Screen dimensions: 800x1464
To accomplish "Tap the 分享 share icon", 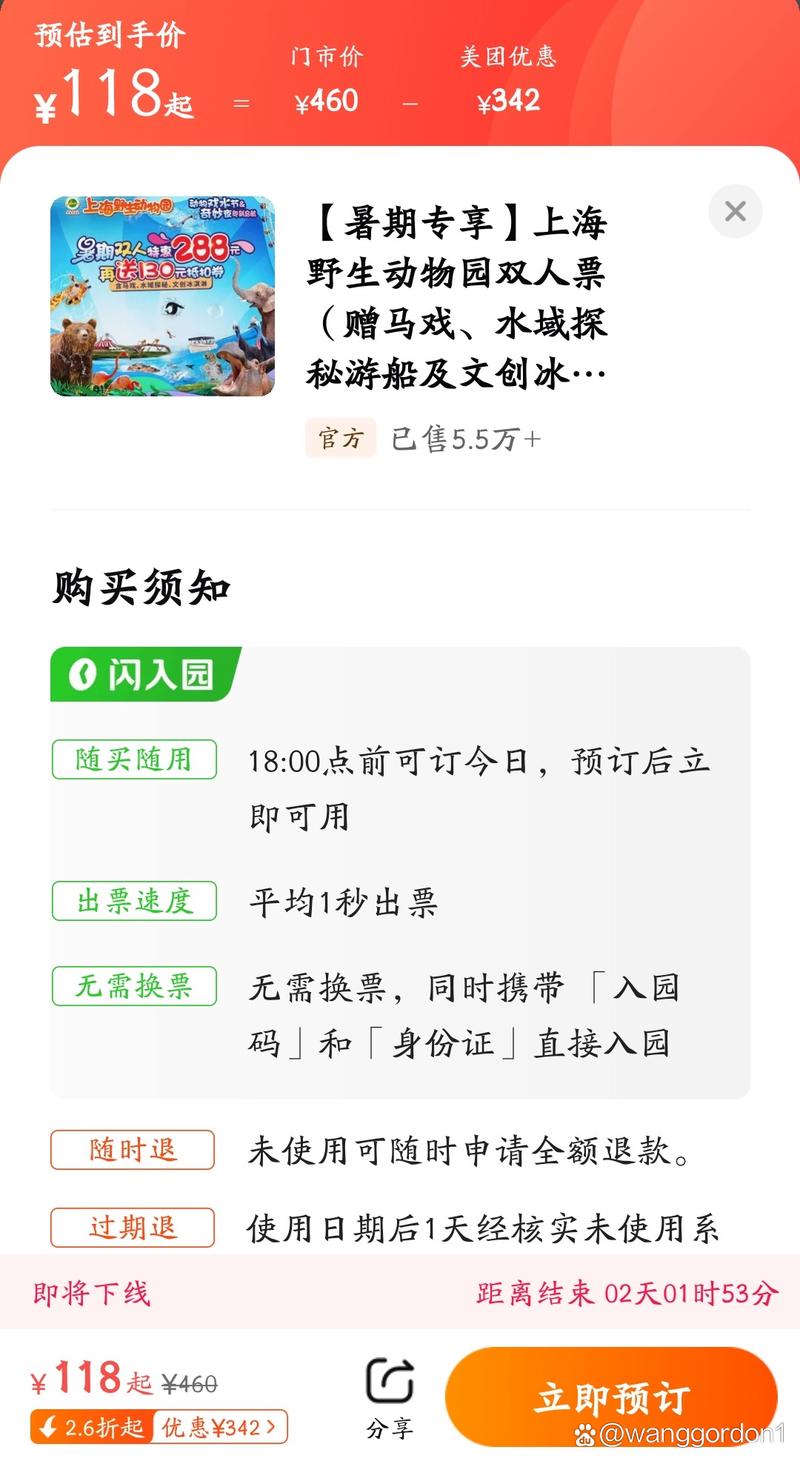I will click(390, 1387).
